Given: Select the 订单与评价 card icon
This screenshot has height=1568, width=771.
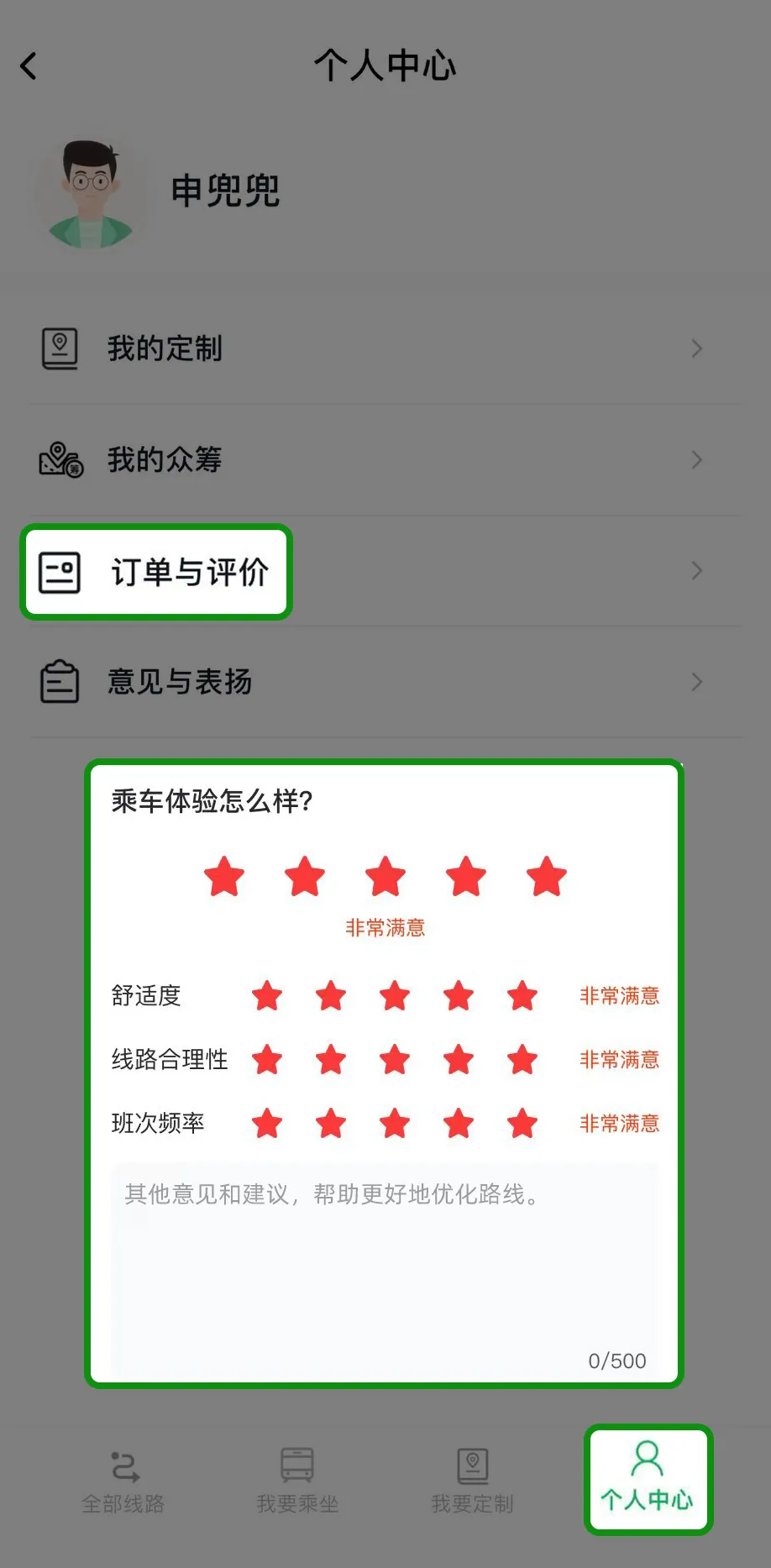Looking at the screenshot, I should [x=59, y=571].
